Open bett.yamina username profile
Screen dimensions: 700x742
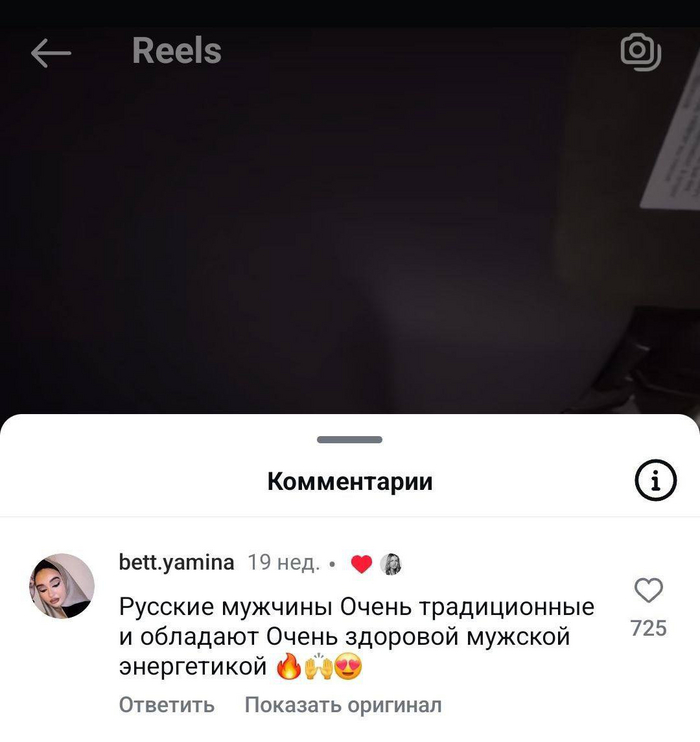click(176, 562)
